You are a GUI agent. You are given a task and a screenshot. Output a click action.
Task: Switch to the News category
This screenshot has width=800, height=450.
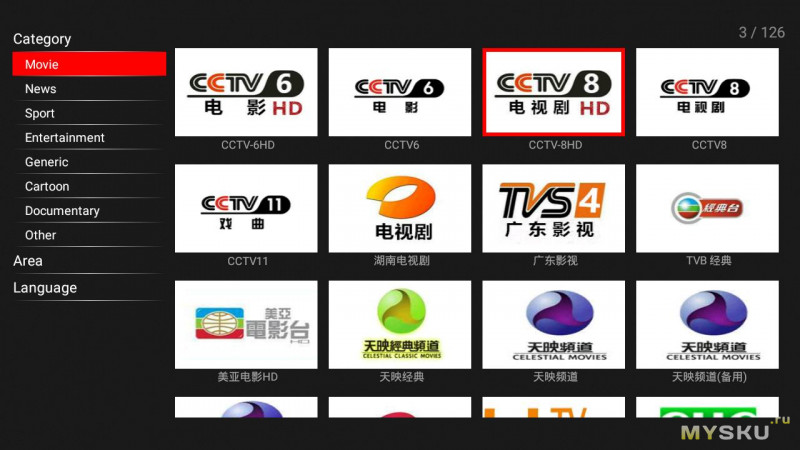coord(88,89)
